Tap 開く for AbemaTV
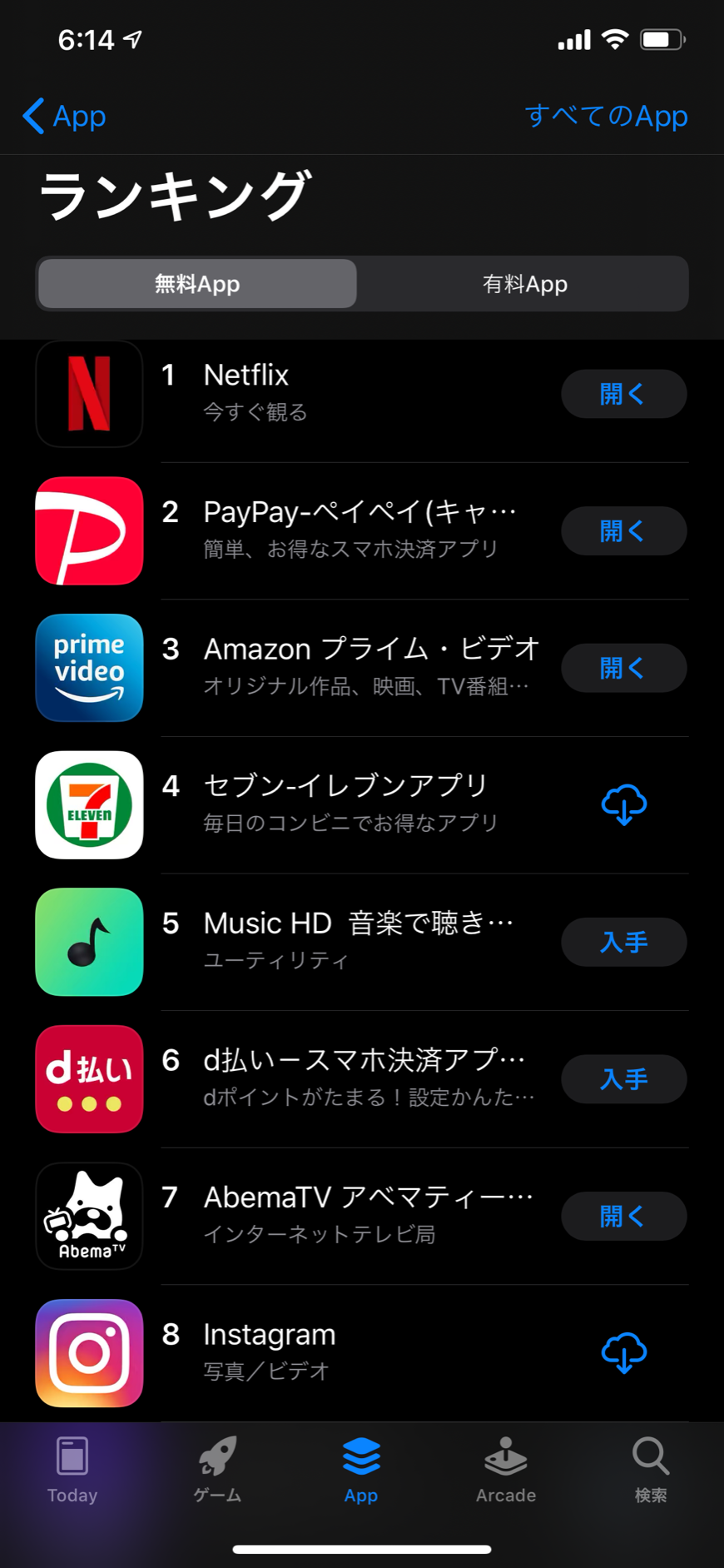 click(623, 1216)
